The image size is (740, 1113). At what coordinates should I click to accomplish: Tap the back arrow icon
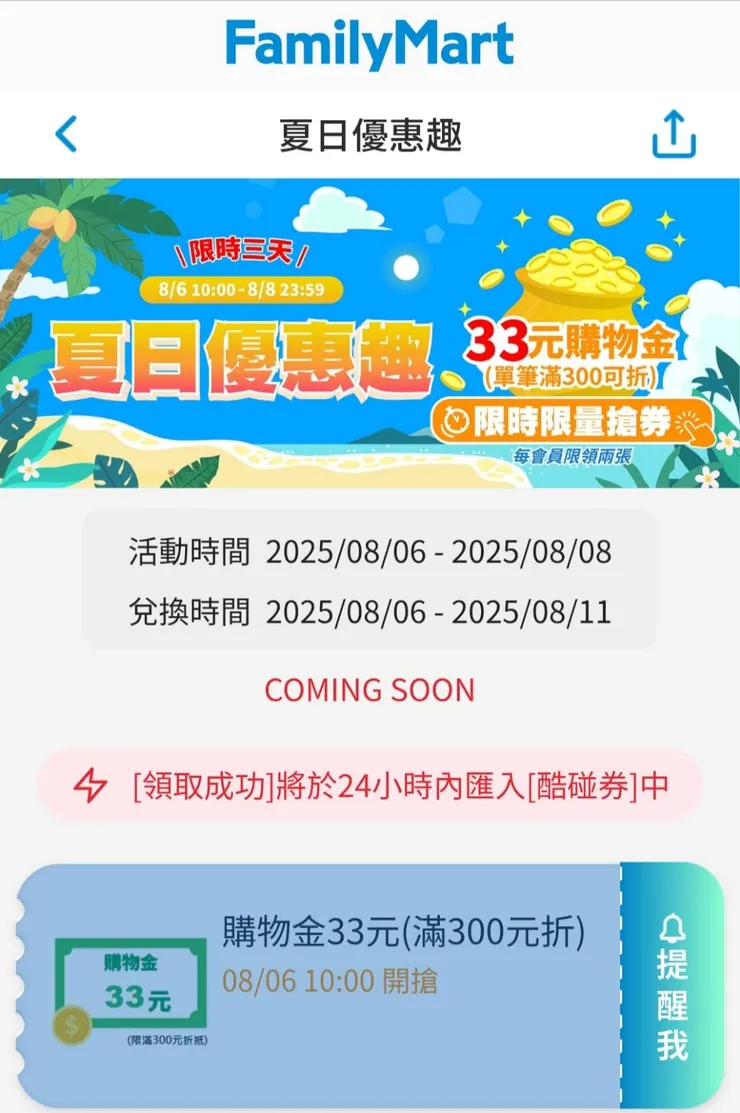click(65, 133)
